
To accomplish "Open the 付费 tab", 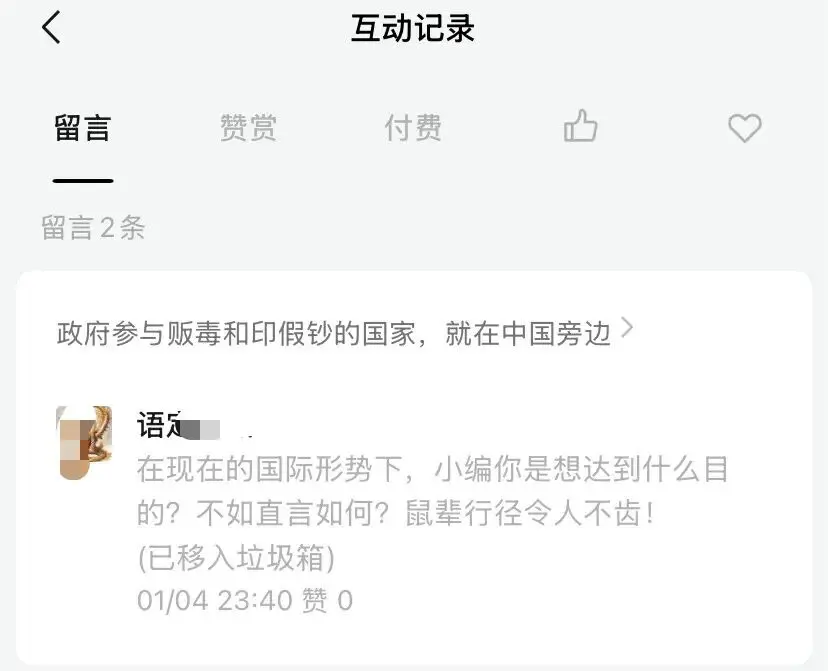I will tap(413, 128).
